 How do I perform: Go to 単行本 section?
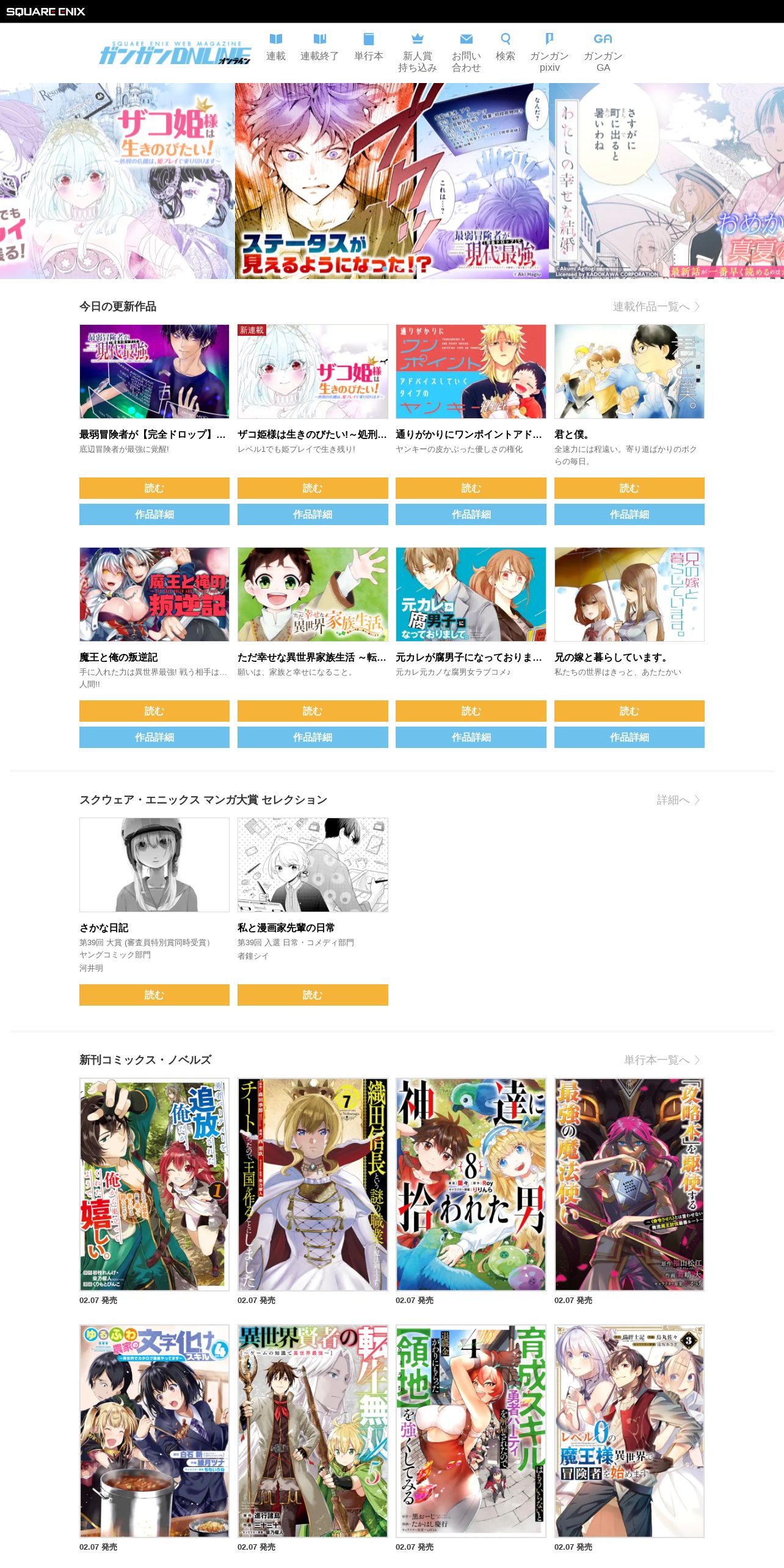[369, 48]
